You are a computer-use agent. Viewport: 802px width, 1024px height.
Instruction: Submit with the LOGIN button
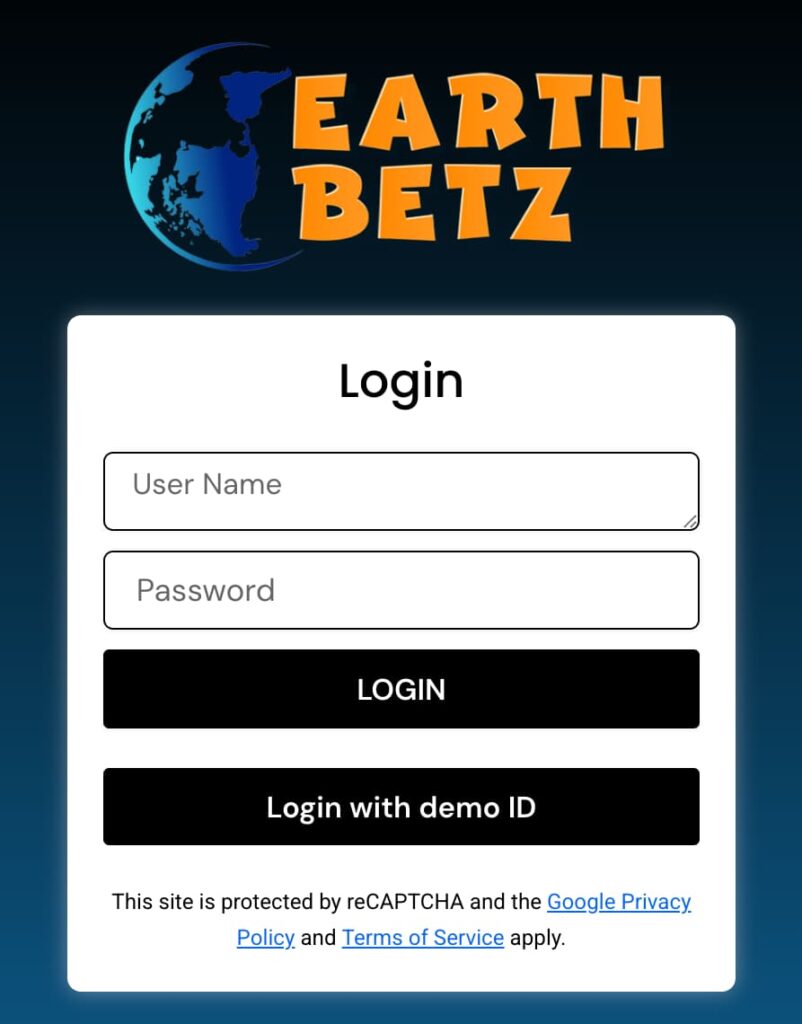(400, 689)
